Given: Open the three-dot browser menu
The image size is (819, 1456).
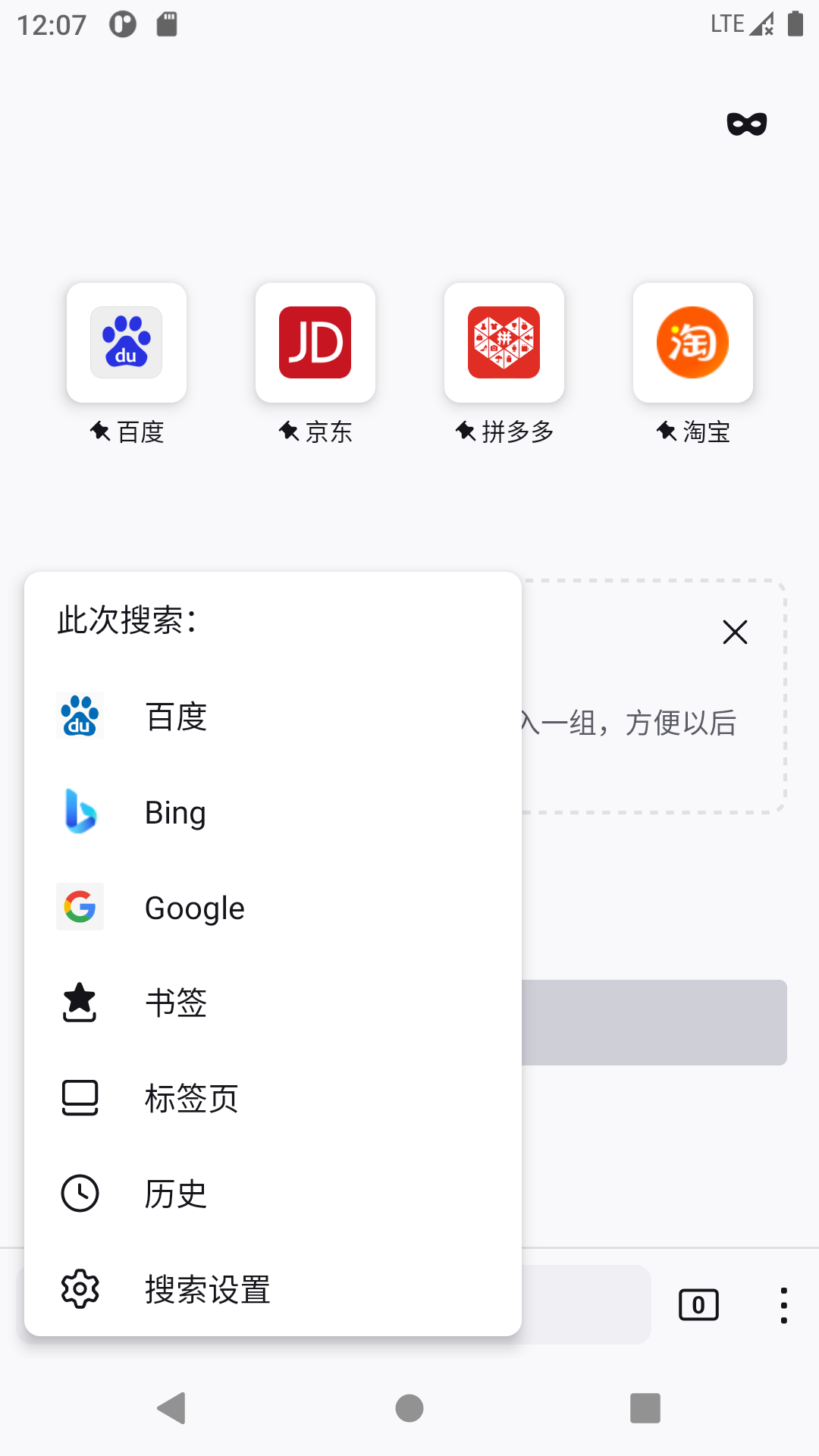Looking at the screenshot, I should pos(783,1304).
